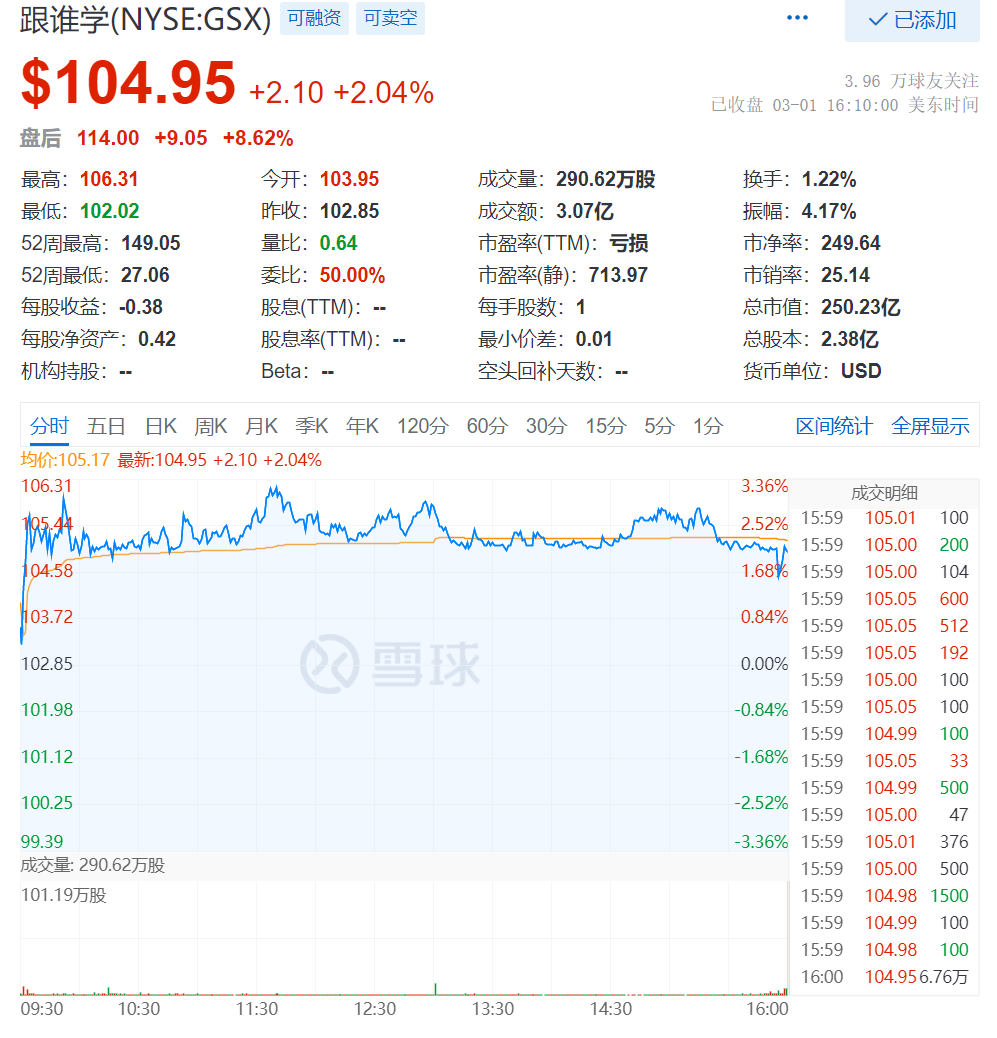The image size is (997, 1038).
Task: Open 区间统计 range statistics
Action: (834, 426)
